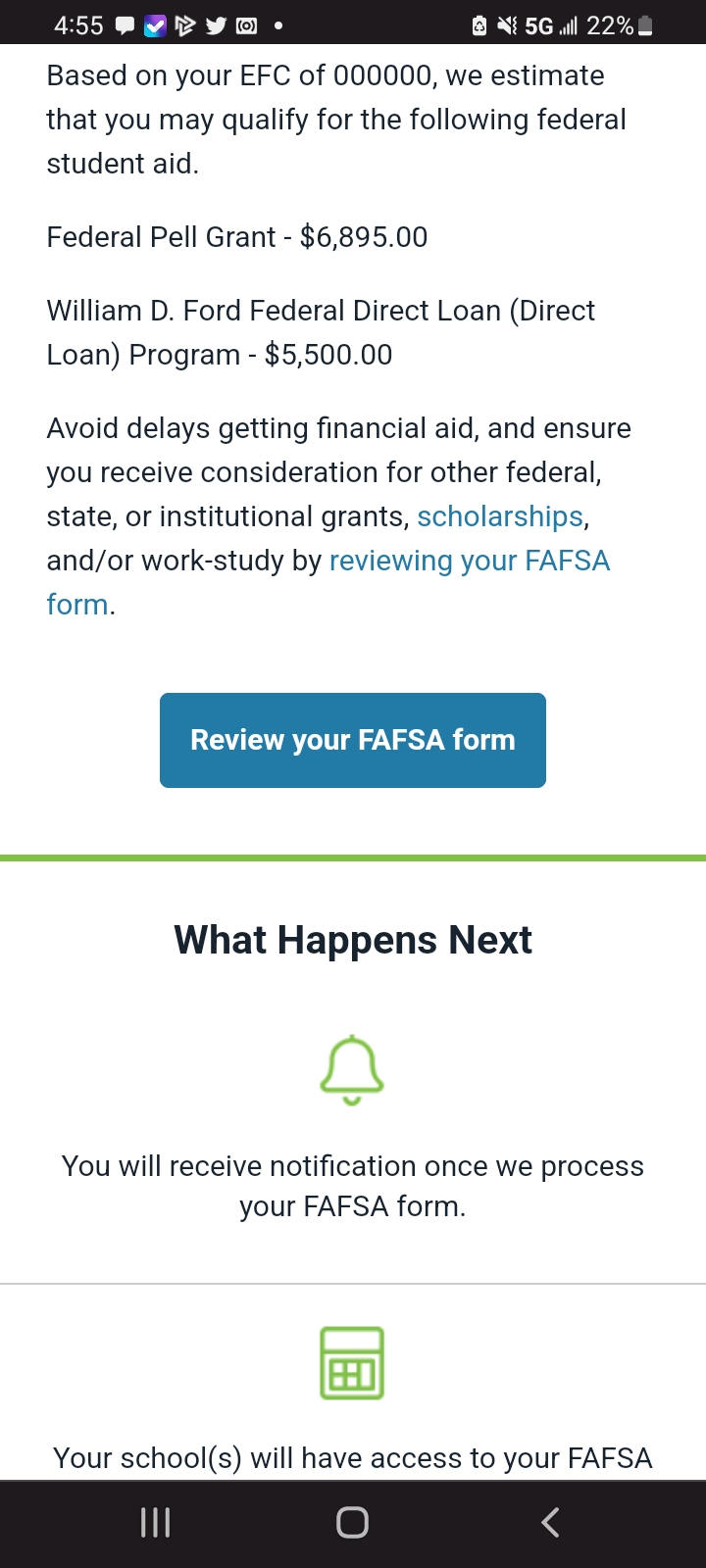Go back using the system back button

click(550, 1522)
